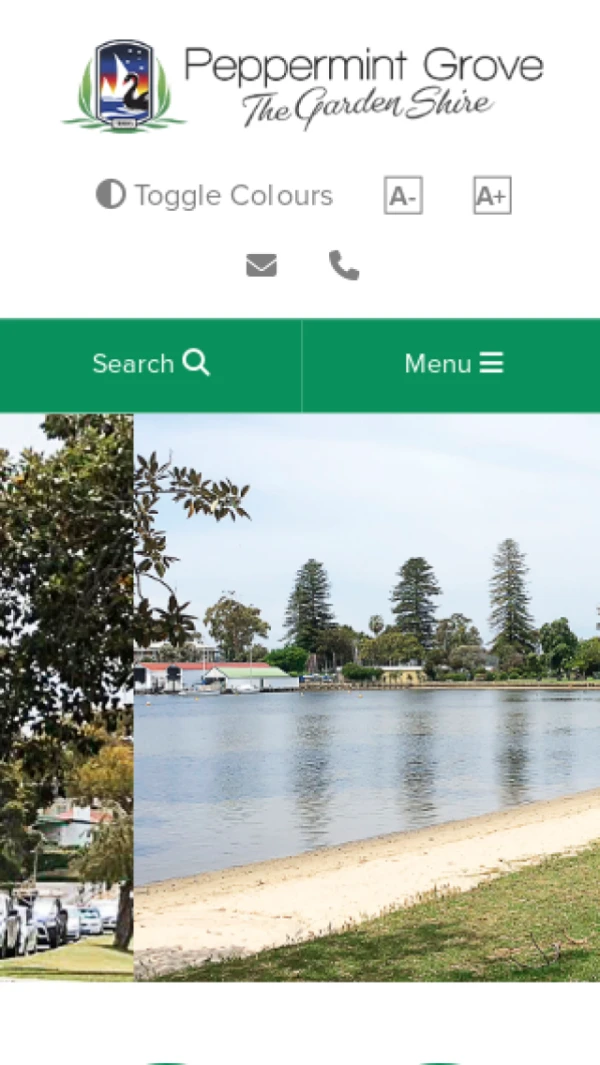Tap the phone call icon
This screenshot has height=1065, width=600.
(344, 265)
